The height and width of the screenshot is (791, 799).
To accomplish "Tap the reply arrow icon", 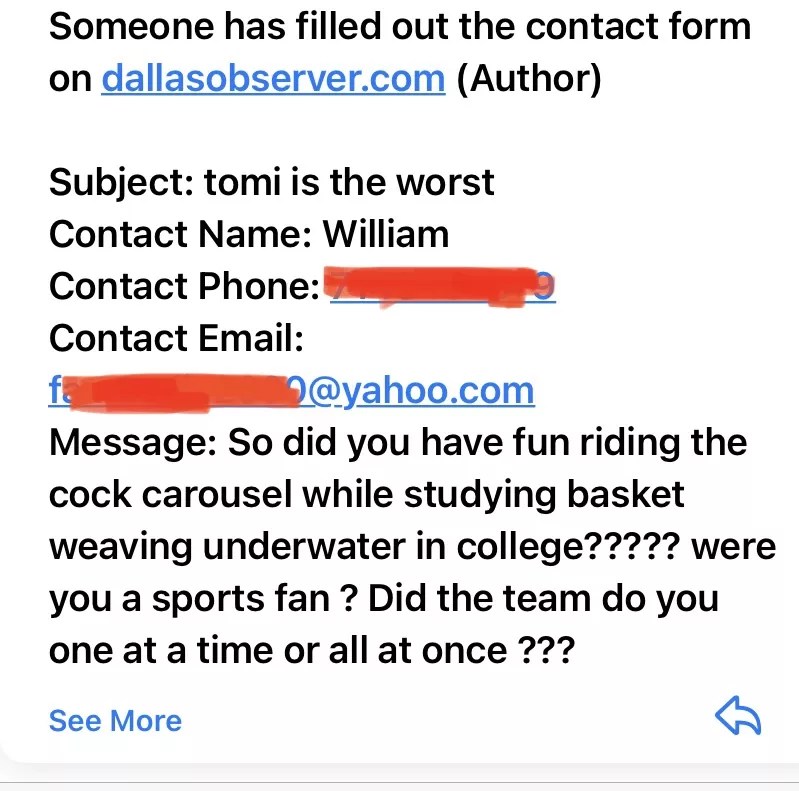I will 739,716.
